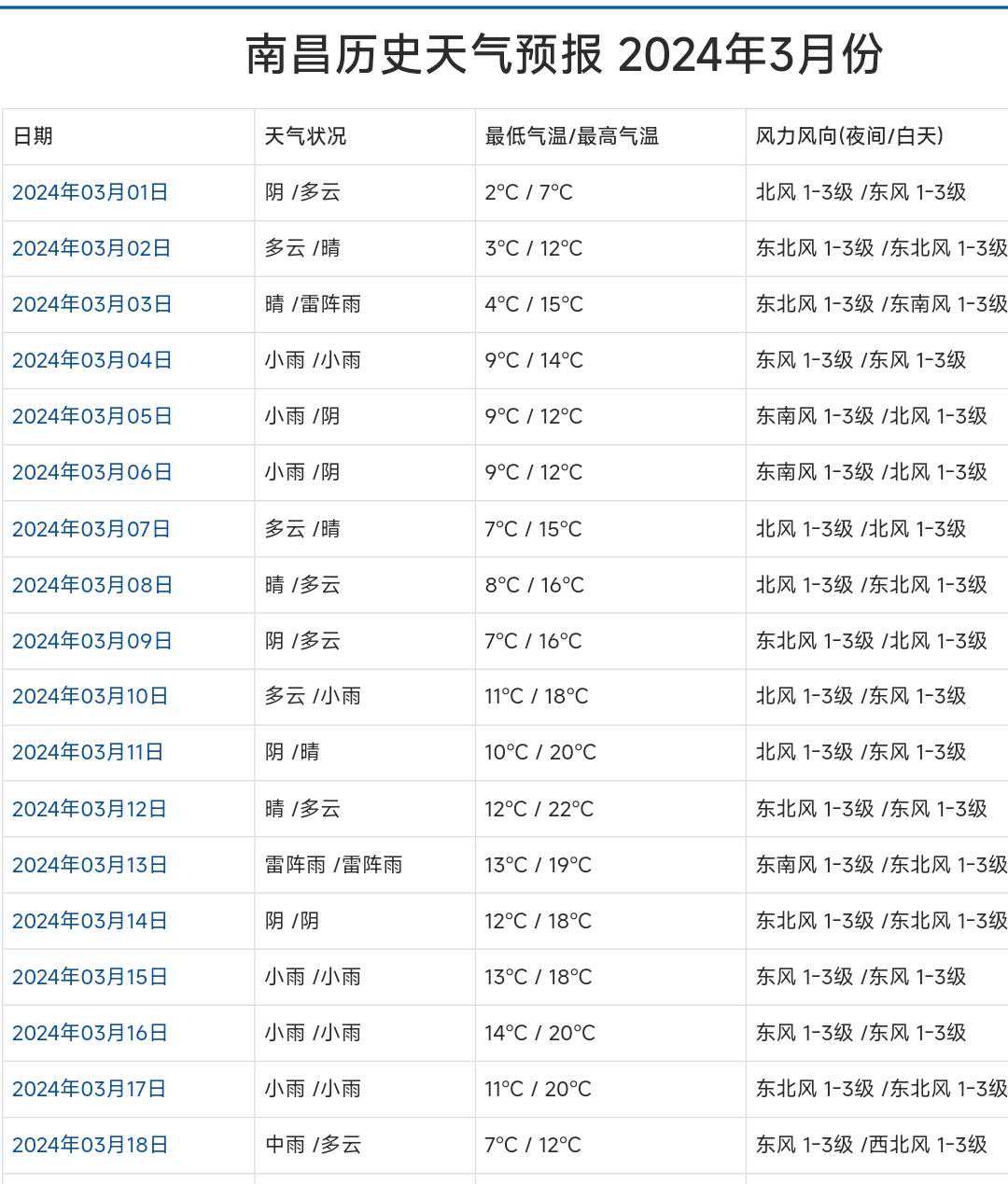Select the 2024年03月06日 date link
Viewport: 1008px width, 1184px height.
pos(91,472)
